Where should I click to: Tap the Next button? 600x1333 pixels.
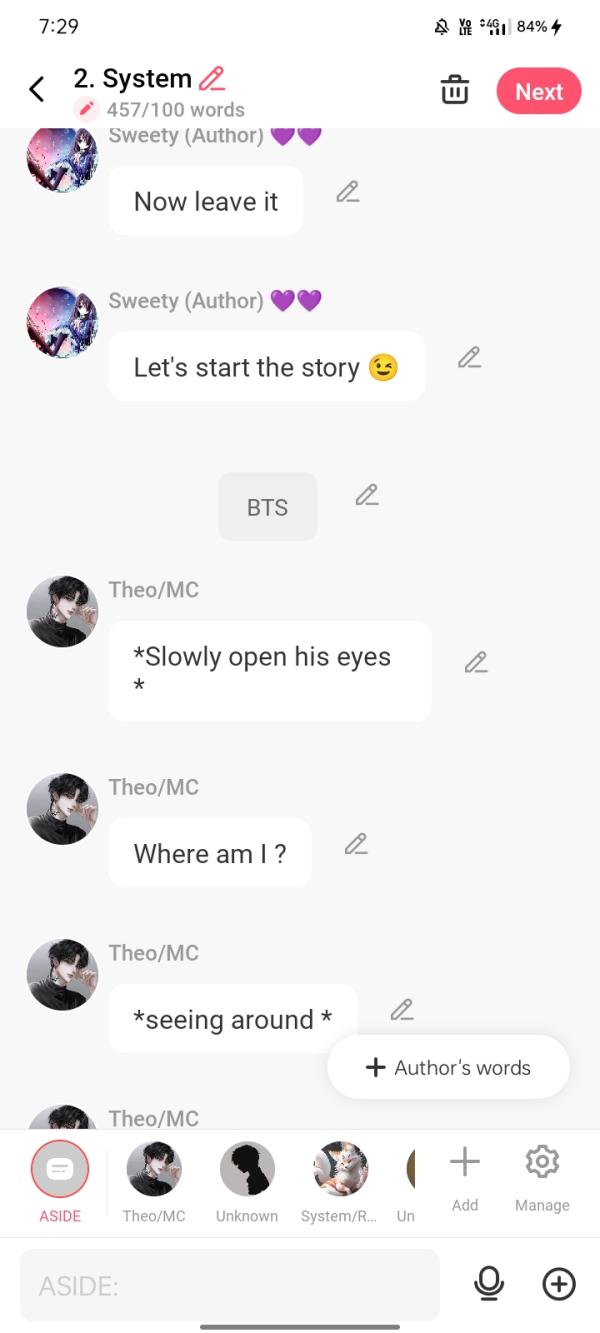(x=538, y=91)
